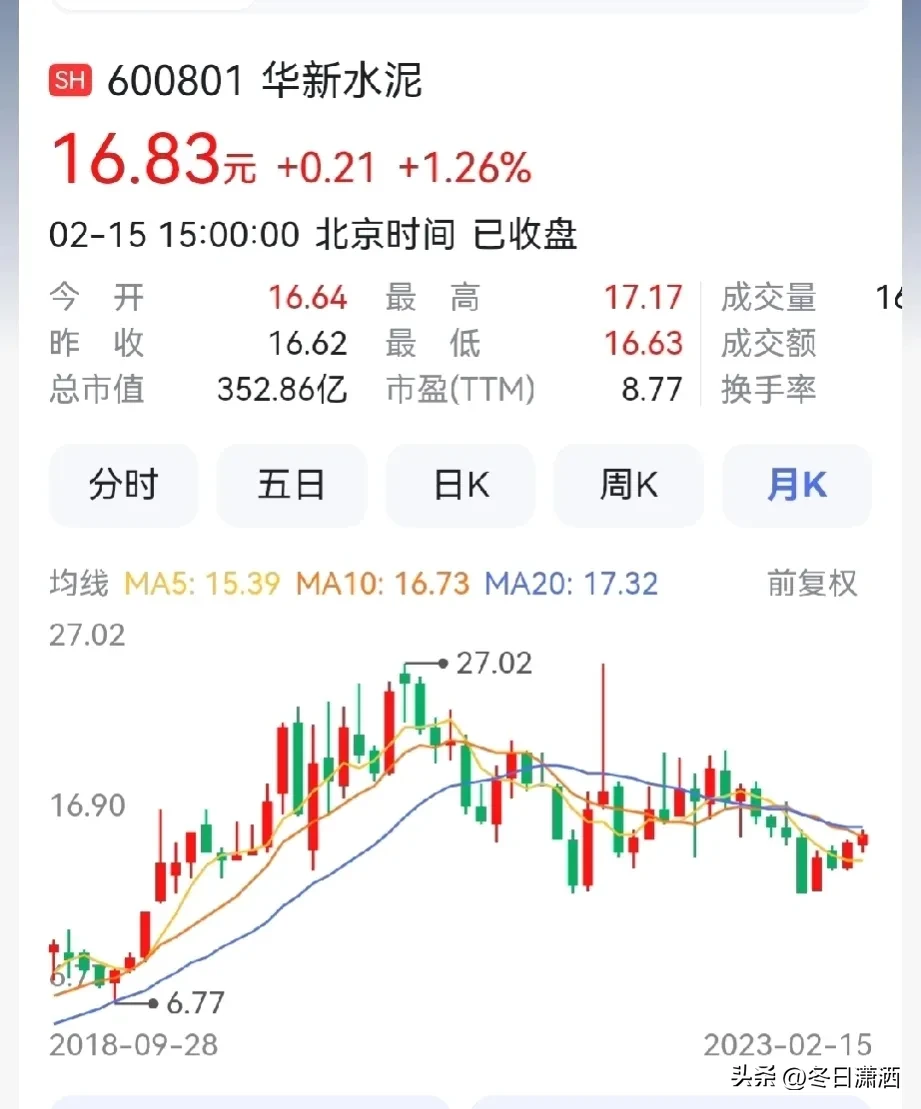Select the 五日 chart tab
The height and width of the screenshot is (1109, 921).
[291, 486]
